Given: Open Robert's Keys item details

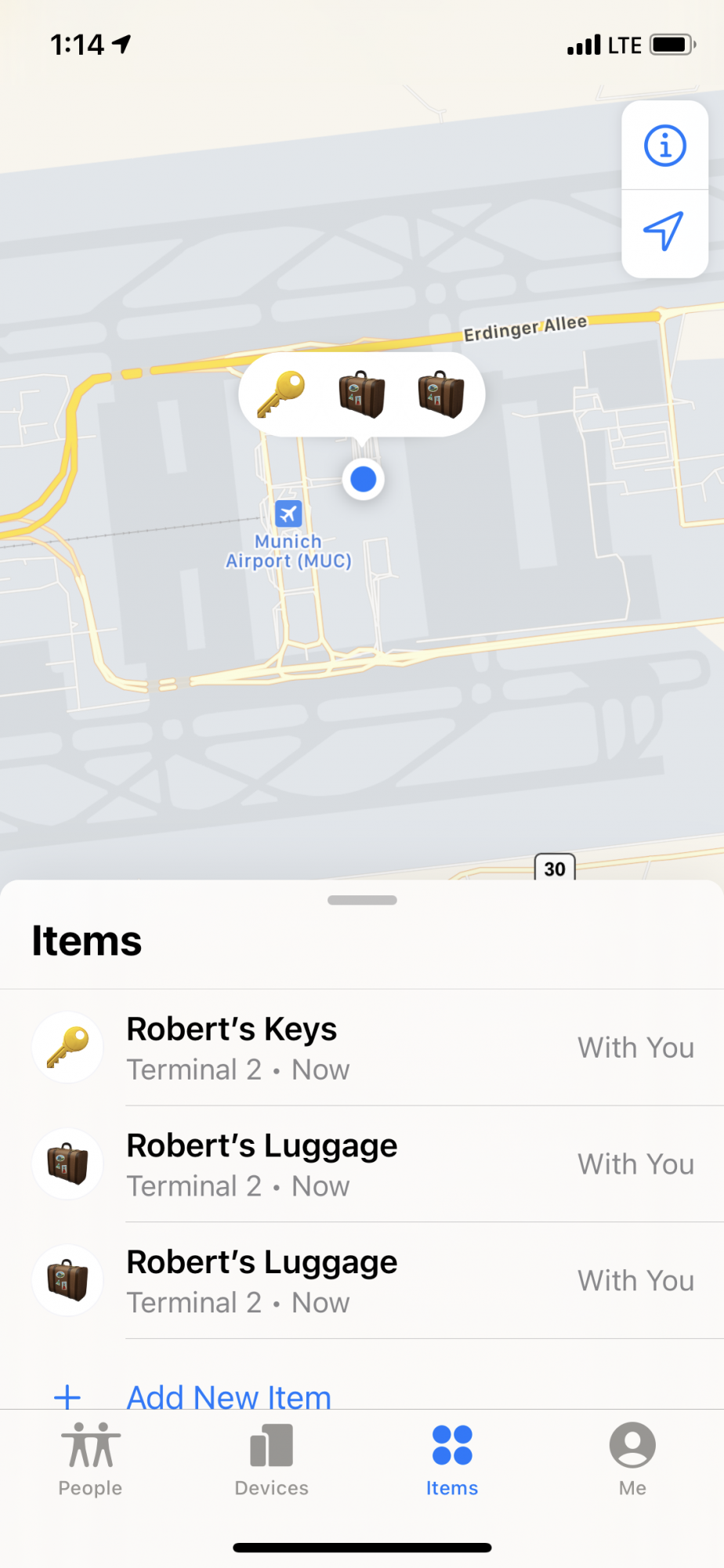Looking at the screenshot, I should (x=360, y=1047).
